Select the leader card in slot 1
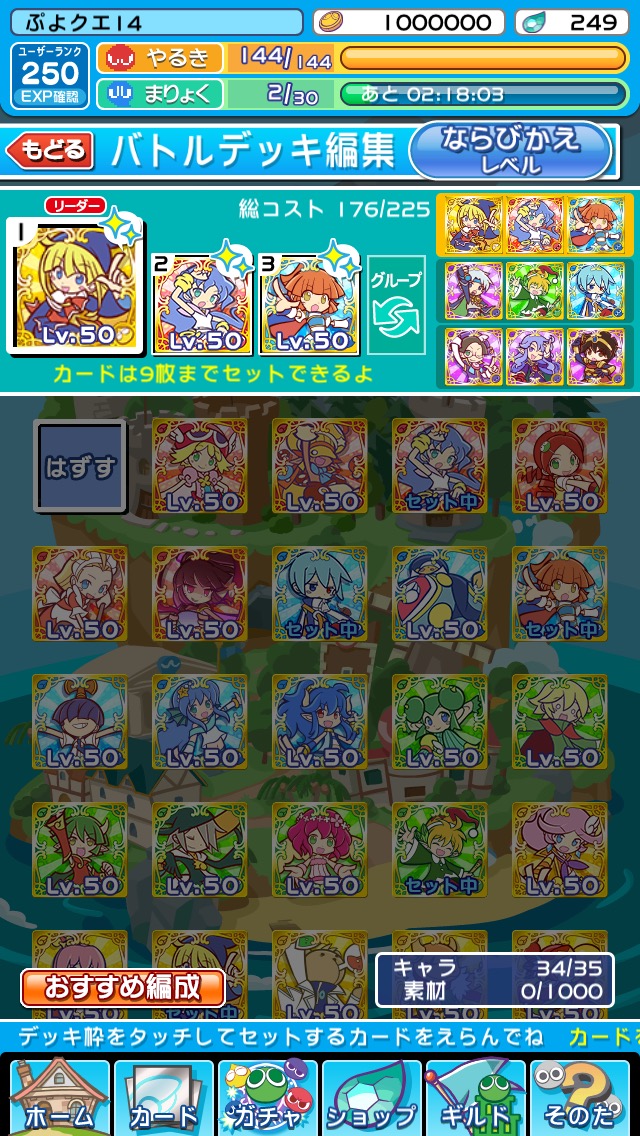Screen dimensions: 640x1136 [x=78, y=286]
